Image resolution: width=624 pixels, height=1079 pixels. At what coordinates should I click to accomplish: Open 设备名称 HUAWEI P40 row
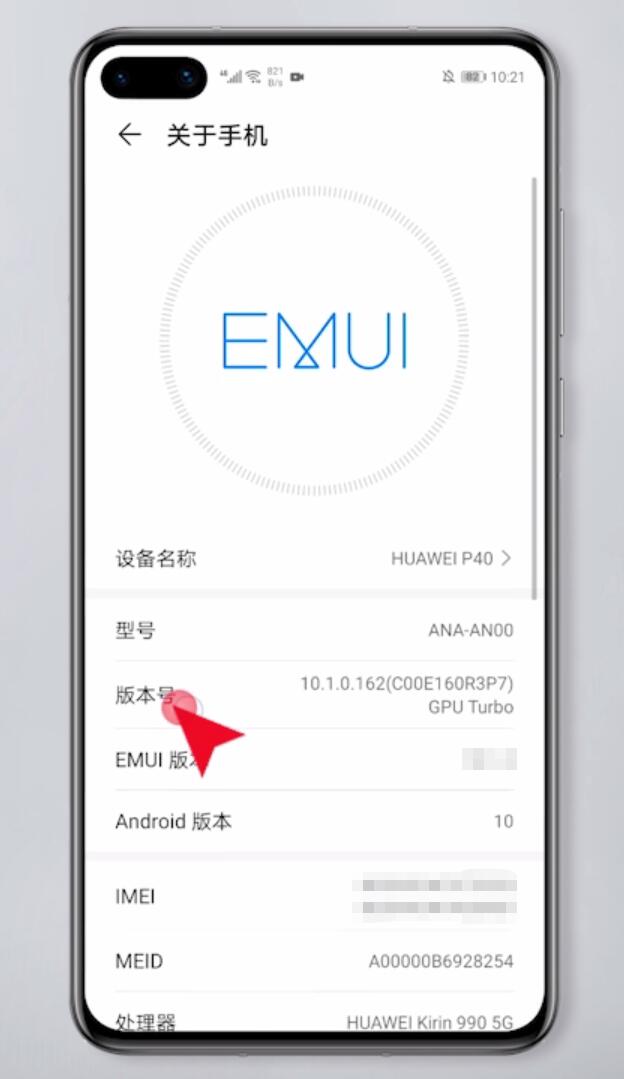[x=314, y=558]
